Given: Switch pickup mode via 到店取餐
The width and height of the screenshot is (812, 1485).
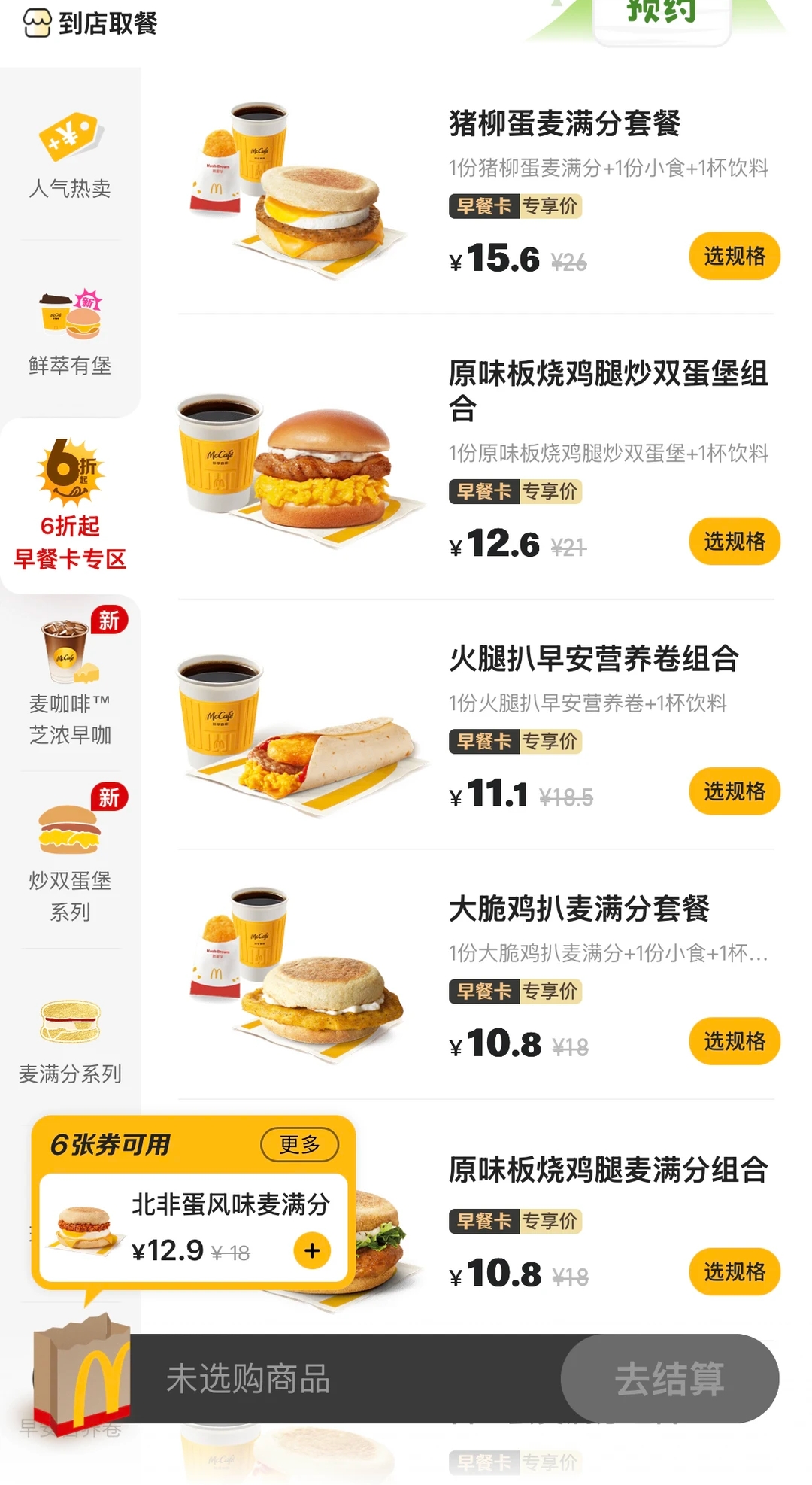Looking at the screenshot, I should [92, 23].
